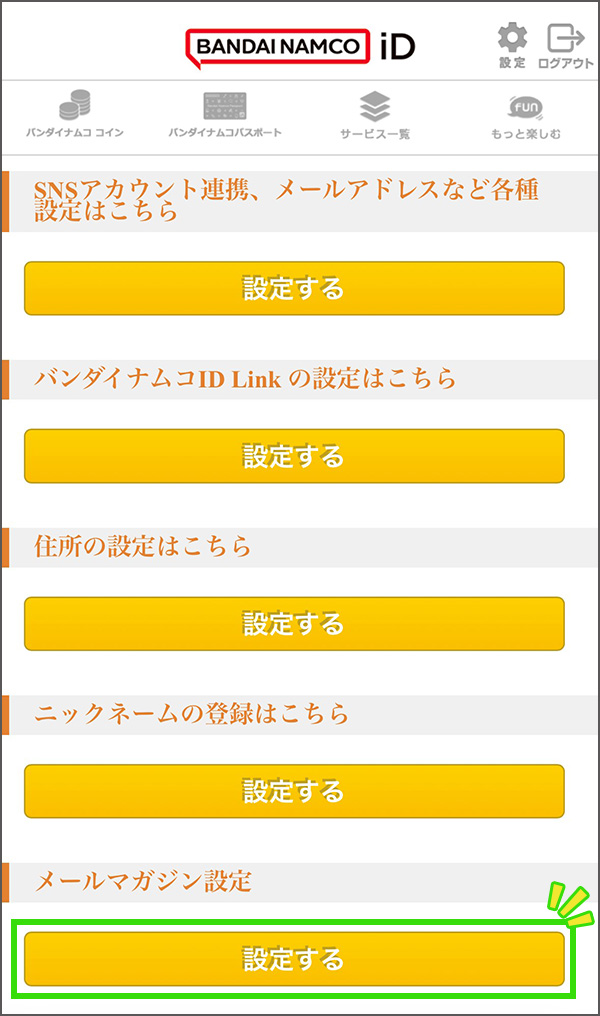Open the 設定 gear icon
Image resolution: width=600 pixels, height=1016 pixels.
[x=512, y=45]
